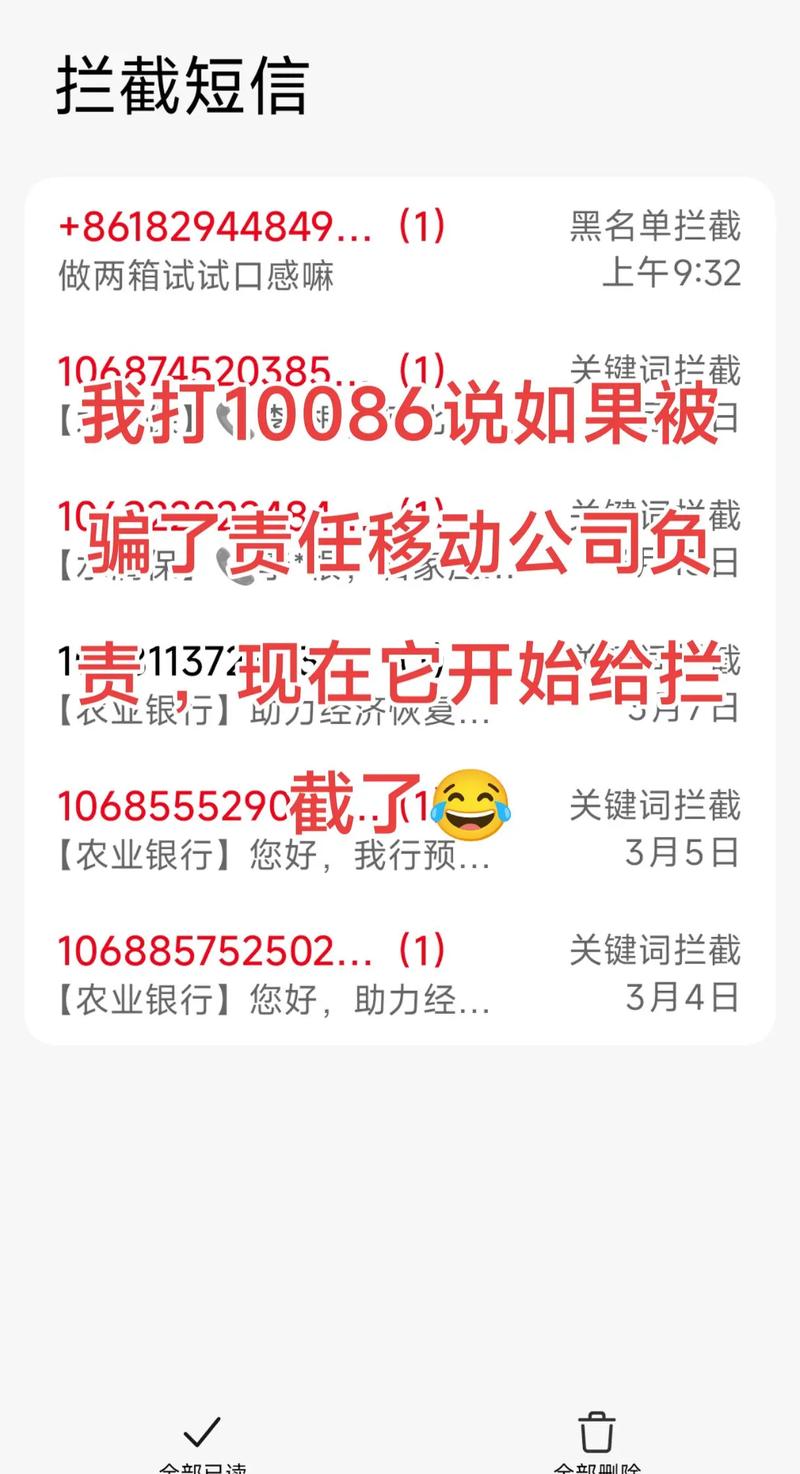Open the 106885752502 message dated 3月4日
The image size is (800, 1474).
click(400, 973)
